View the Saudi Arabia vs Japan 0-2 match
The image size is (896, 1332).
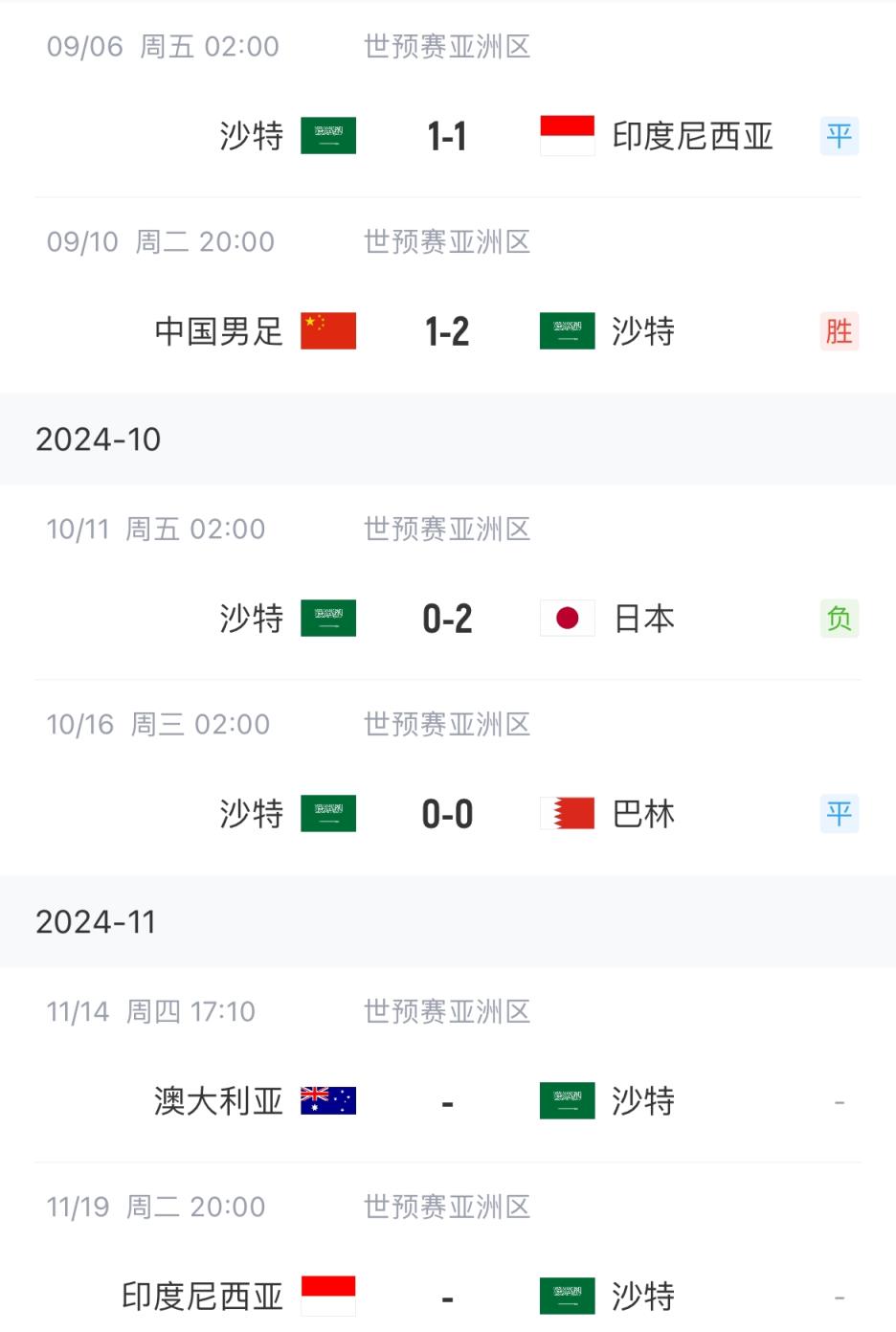[447, 619]
